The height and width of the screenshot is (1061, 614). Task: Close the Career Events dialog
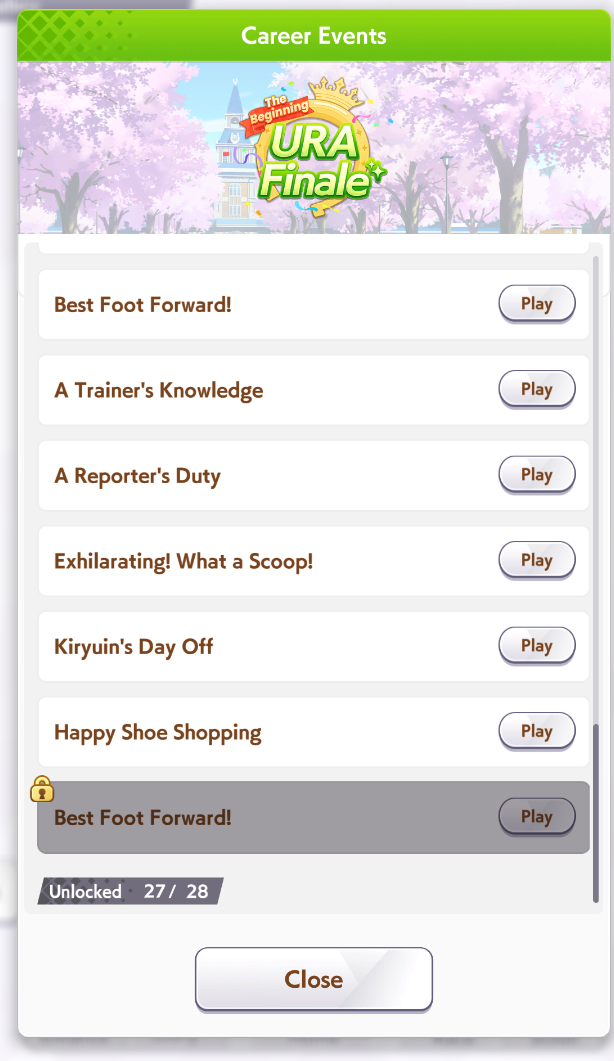pos(313,979)
